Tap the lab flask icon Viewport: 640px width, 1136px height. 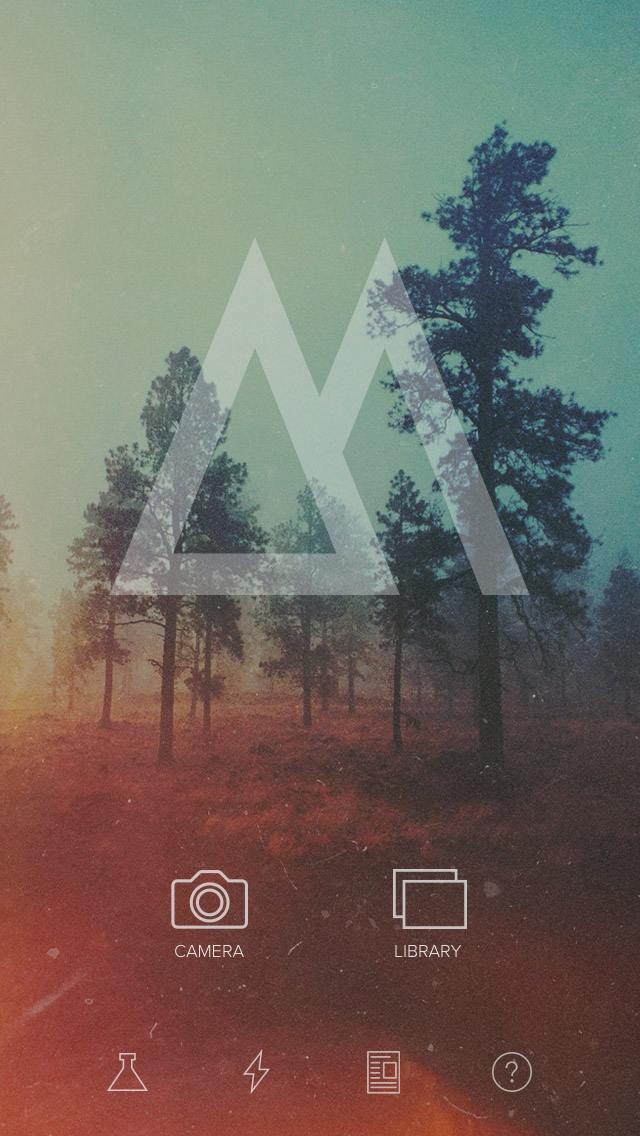click(x=127, y=1072)
